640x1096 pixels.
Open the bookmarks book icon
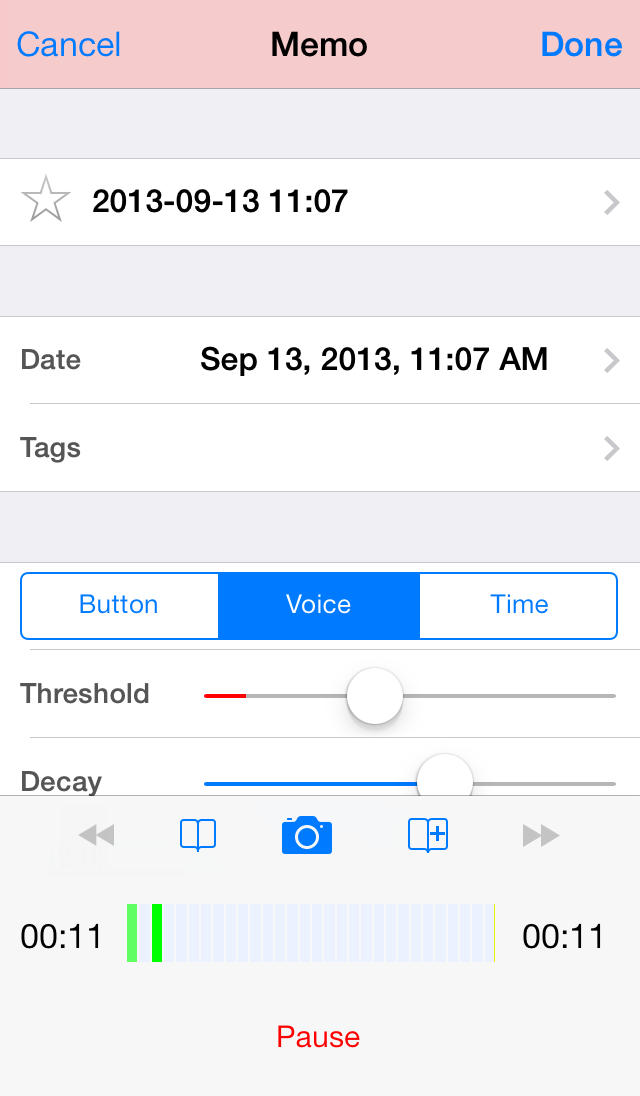click(x=198, y=835)
